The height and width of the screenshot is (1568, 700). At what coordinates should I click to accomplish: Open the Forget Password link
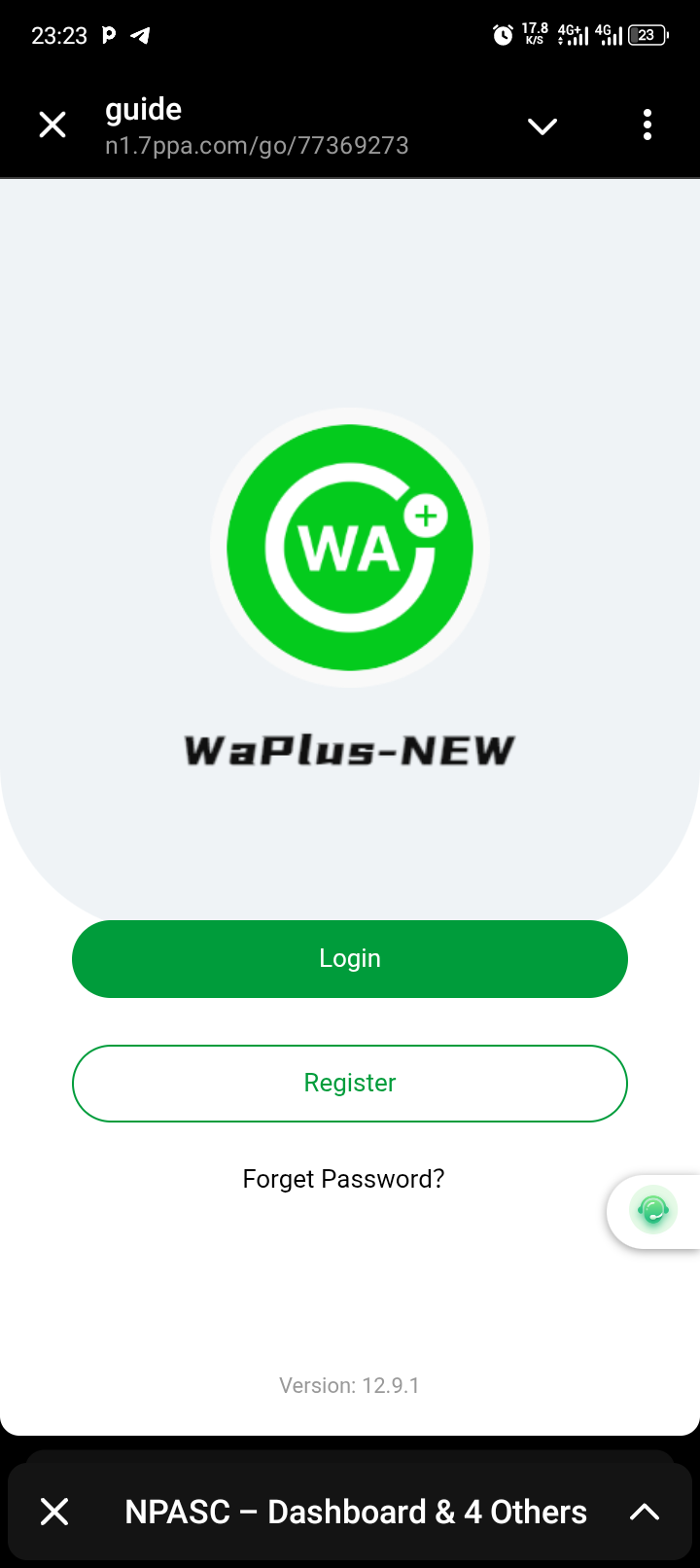coord(343,1179)
